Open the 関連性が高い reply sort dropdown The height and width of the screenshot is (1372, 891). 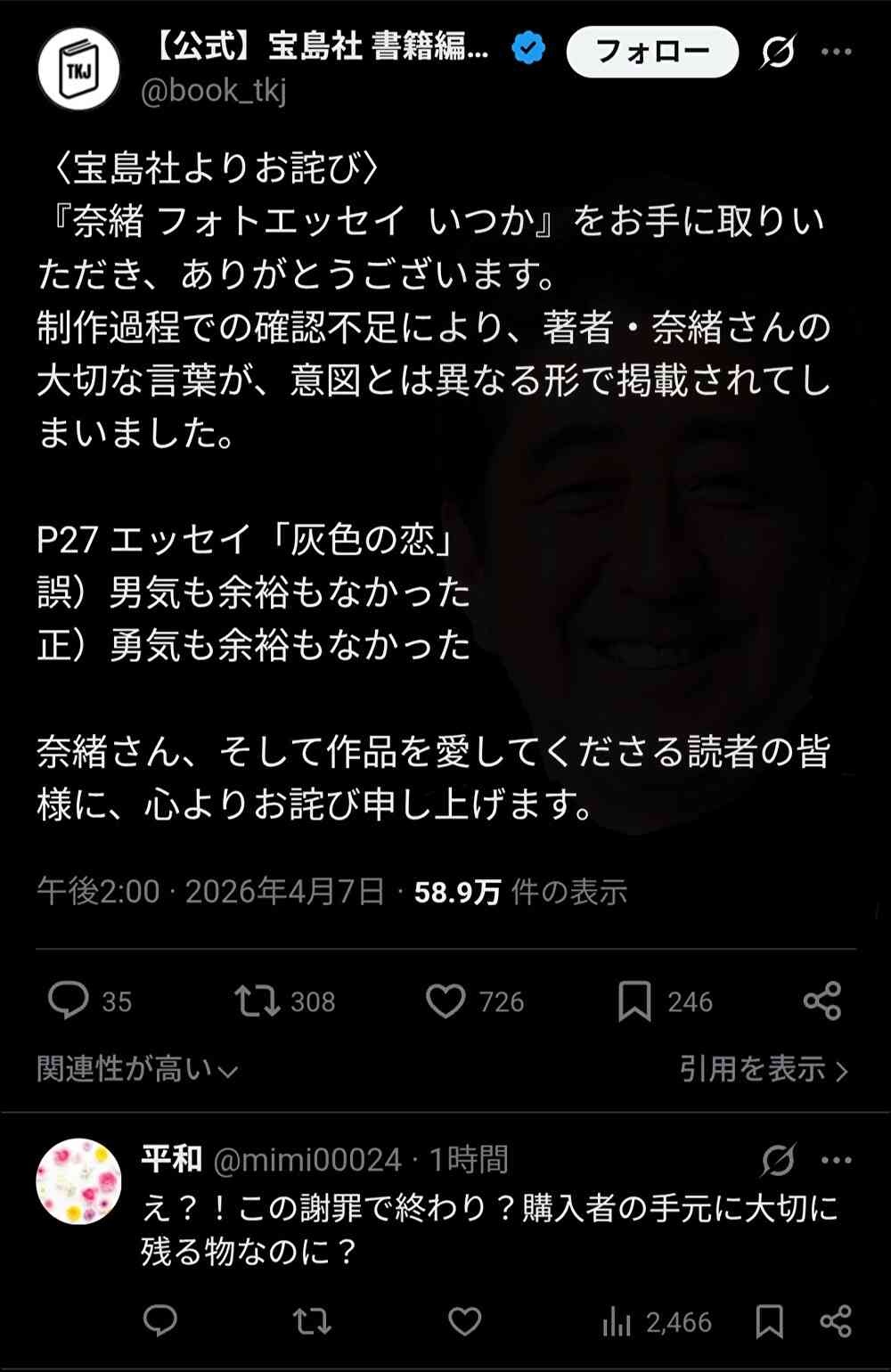click(137, 1069)
